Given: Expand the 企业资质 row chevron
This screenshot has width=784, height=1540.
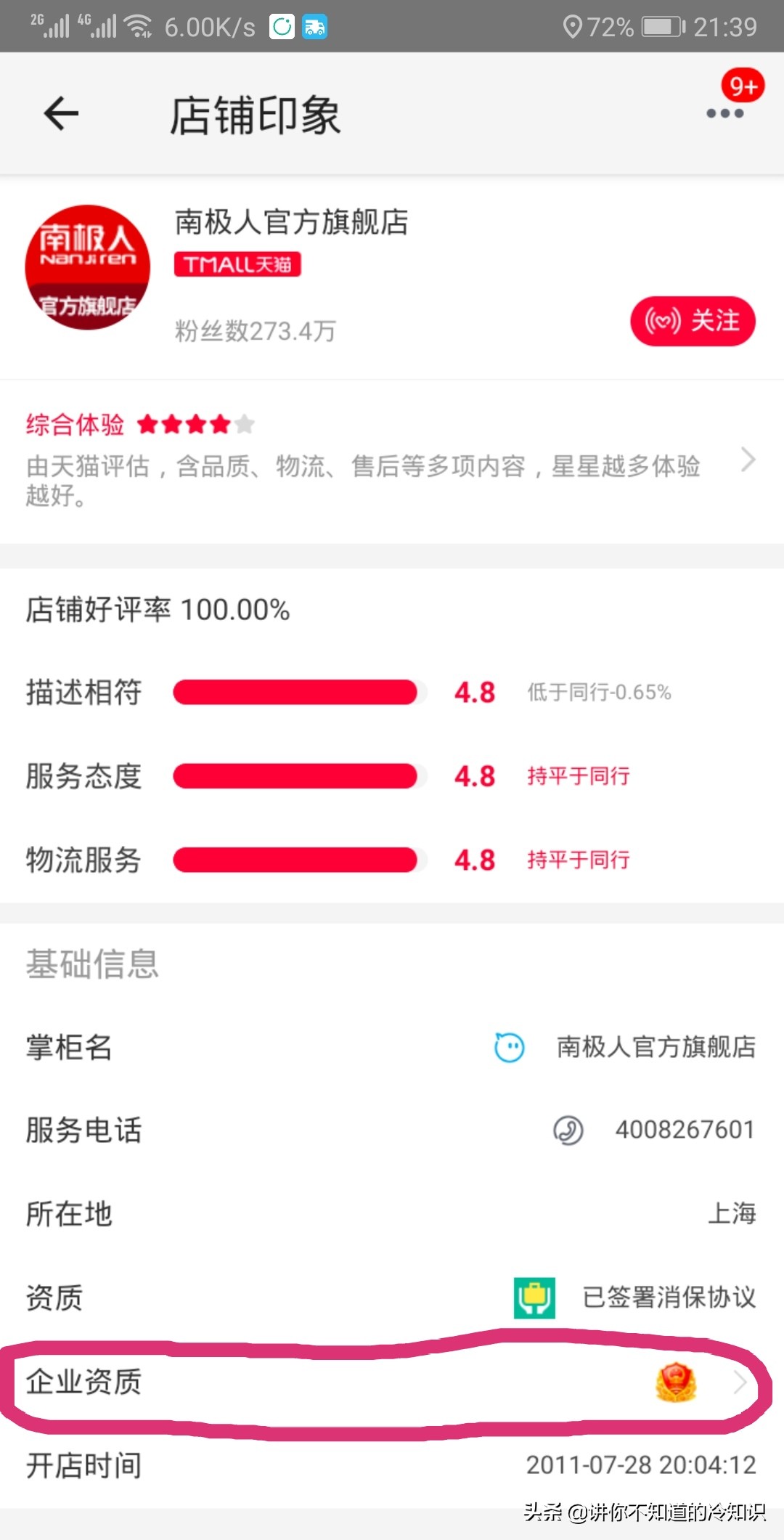Looking at the screenshot, I should click(x=740, y=1382).
